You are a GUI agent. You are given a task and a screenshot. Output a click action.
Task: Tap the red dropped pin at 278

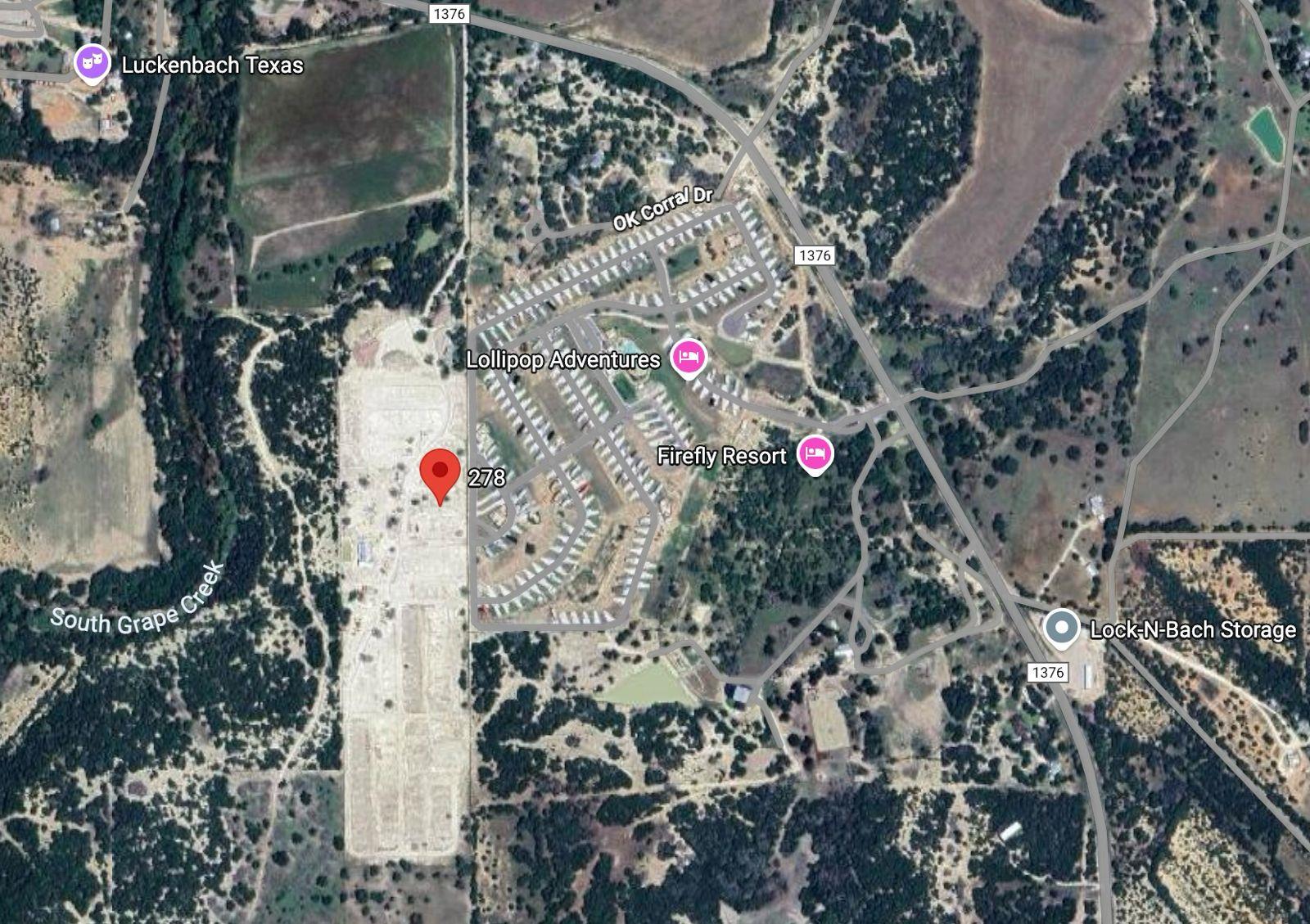pos(440,472)
